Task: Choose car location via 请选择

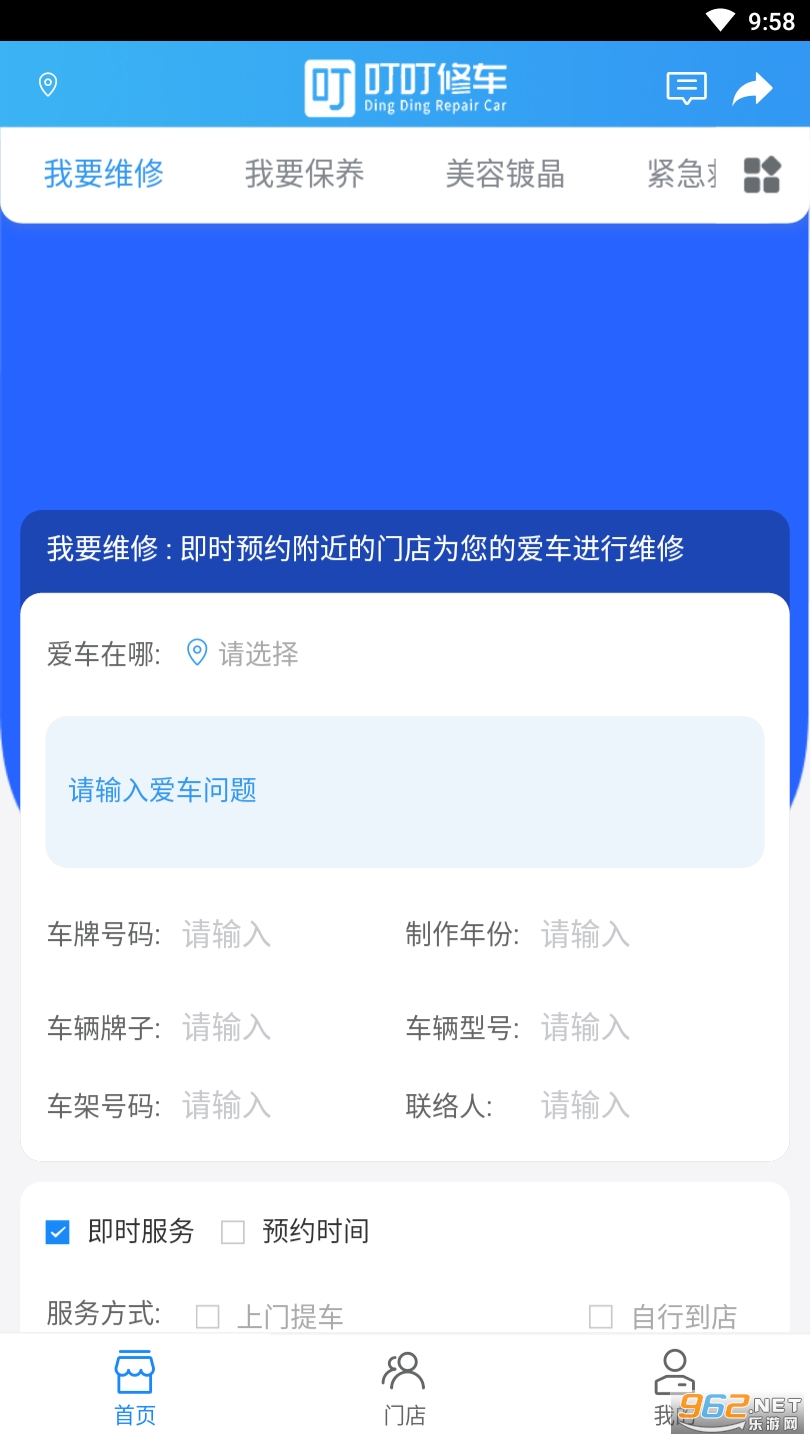Action: pyautogui.click(x=257, y=654)
